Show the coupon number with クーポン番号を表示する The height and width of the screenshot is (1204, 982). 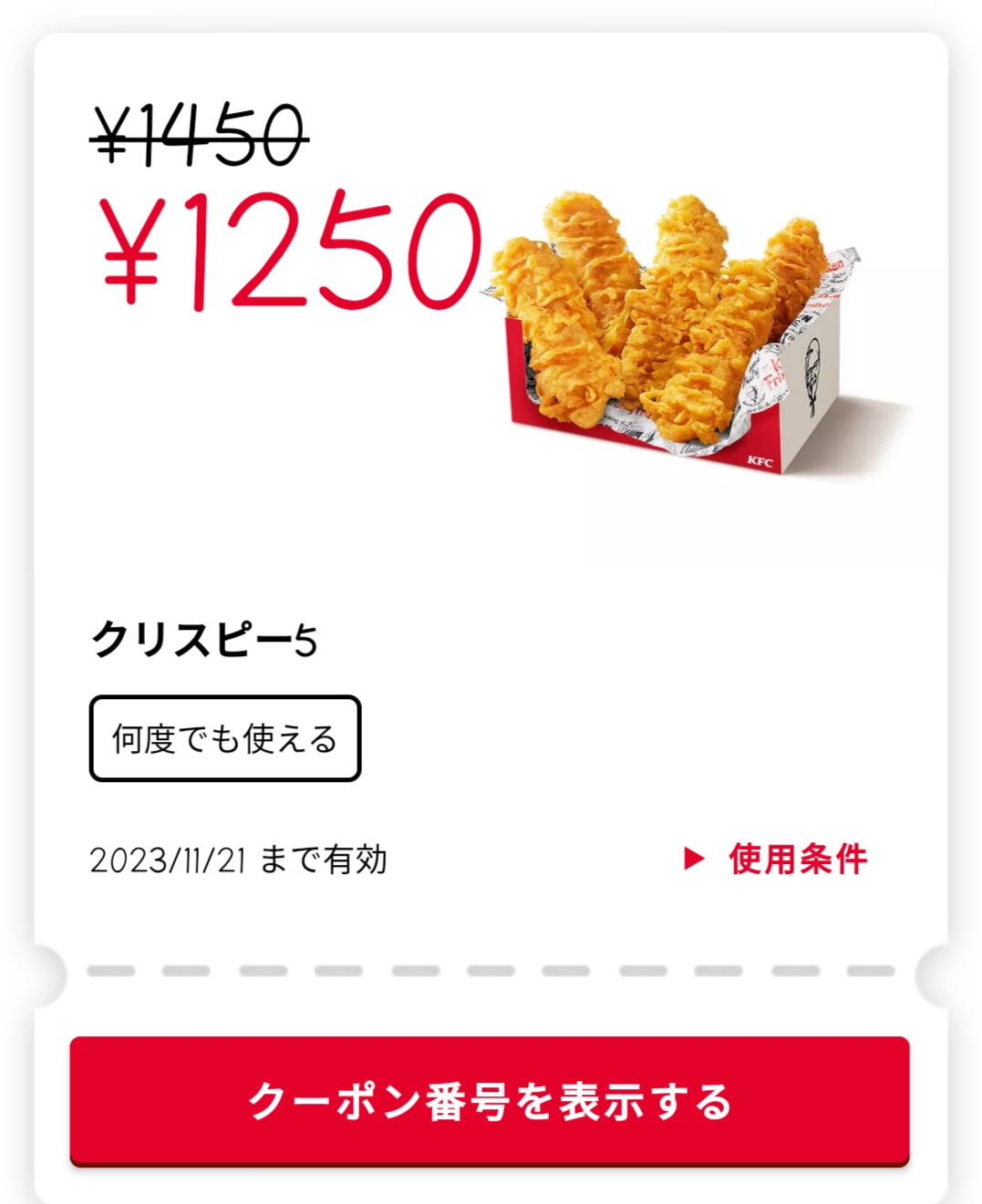click(x=490, y=1101)
